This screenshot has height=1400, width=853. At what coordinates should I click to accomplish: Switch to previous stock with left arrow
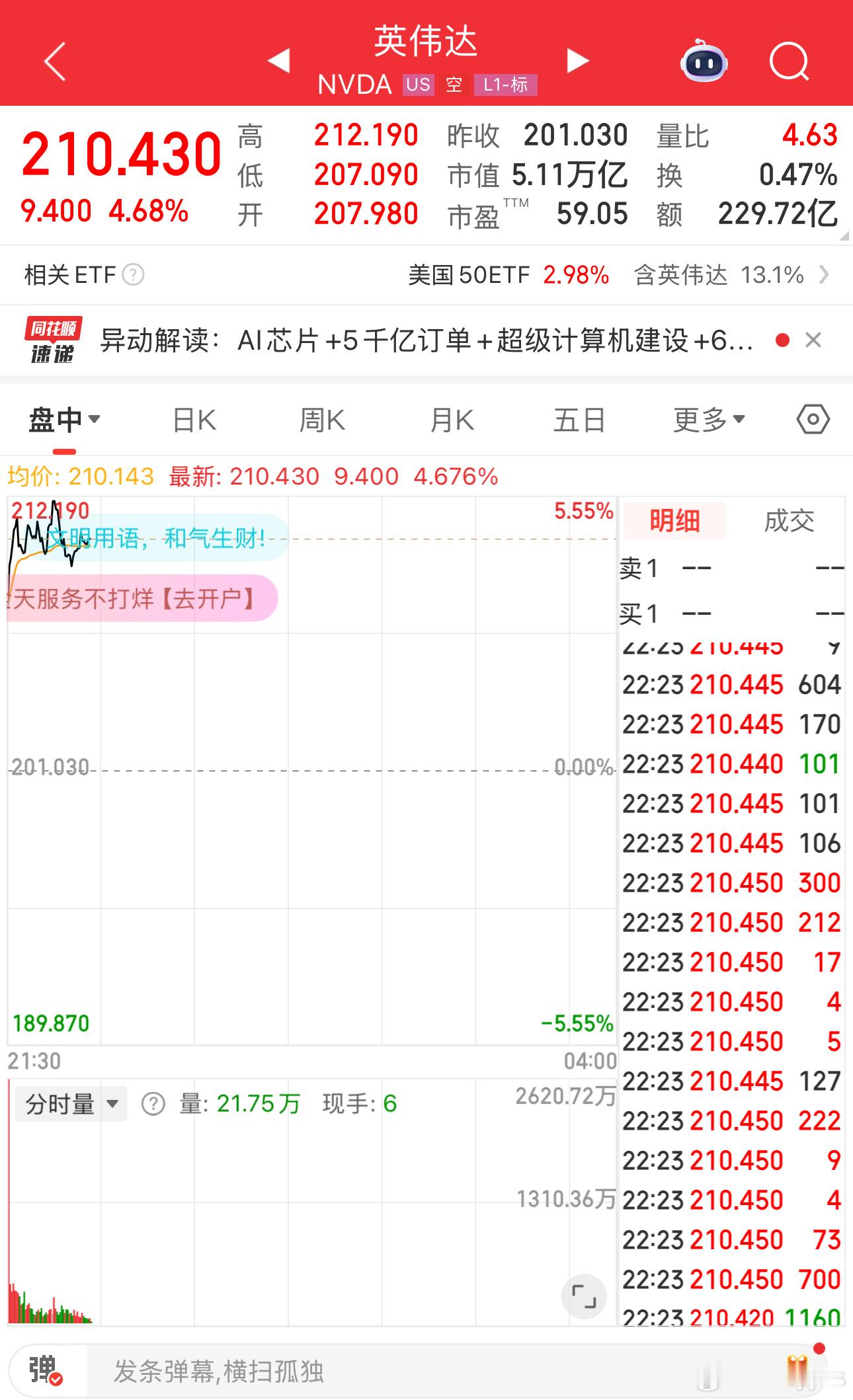click(x=280, y=59)
